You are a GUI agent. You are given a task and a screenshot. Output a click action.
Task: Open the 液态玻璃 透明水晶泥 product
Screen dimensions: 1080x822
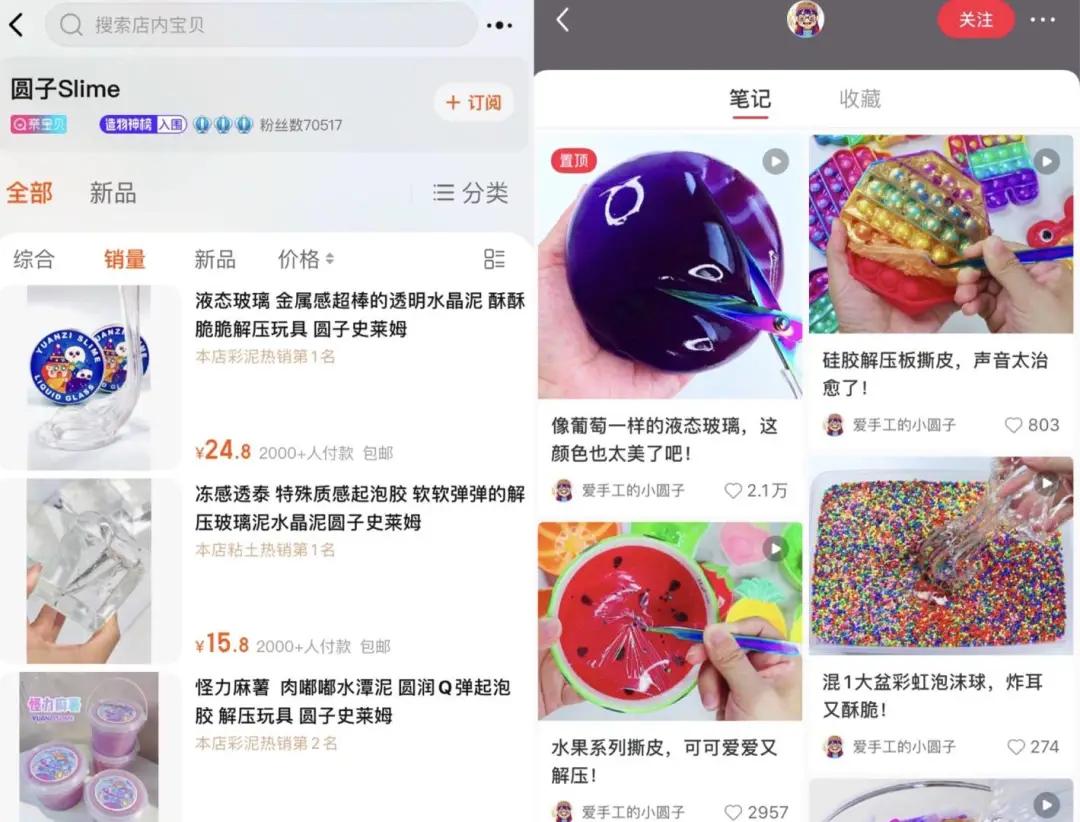360,314
